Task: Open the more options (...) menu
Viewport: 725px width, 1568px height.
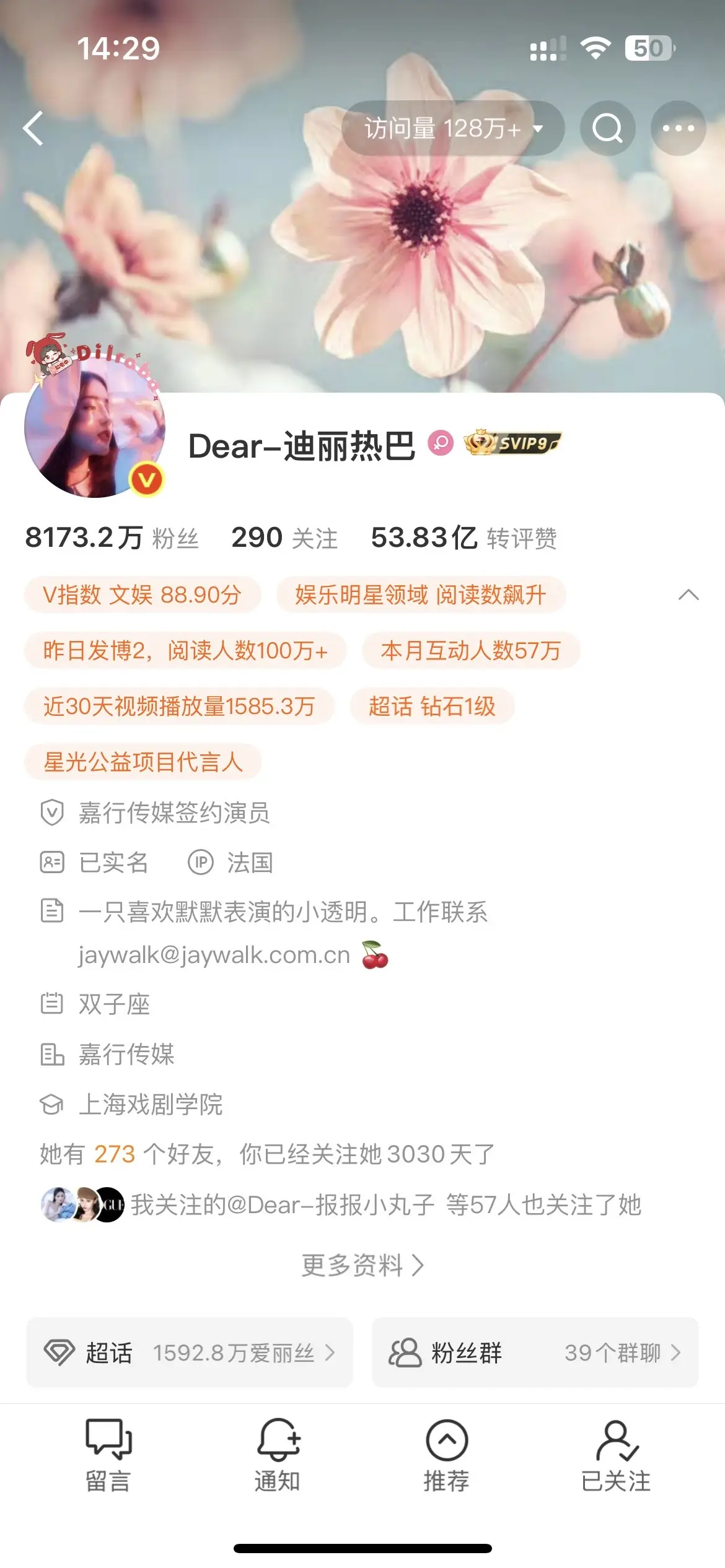Action: tap(679, 128)
